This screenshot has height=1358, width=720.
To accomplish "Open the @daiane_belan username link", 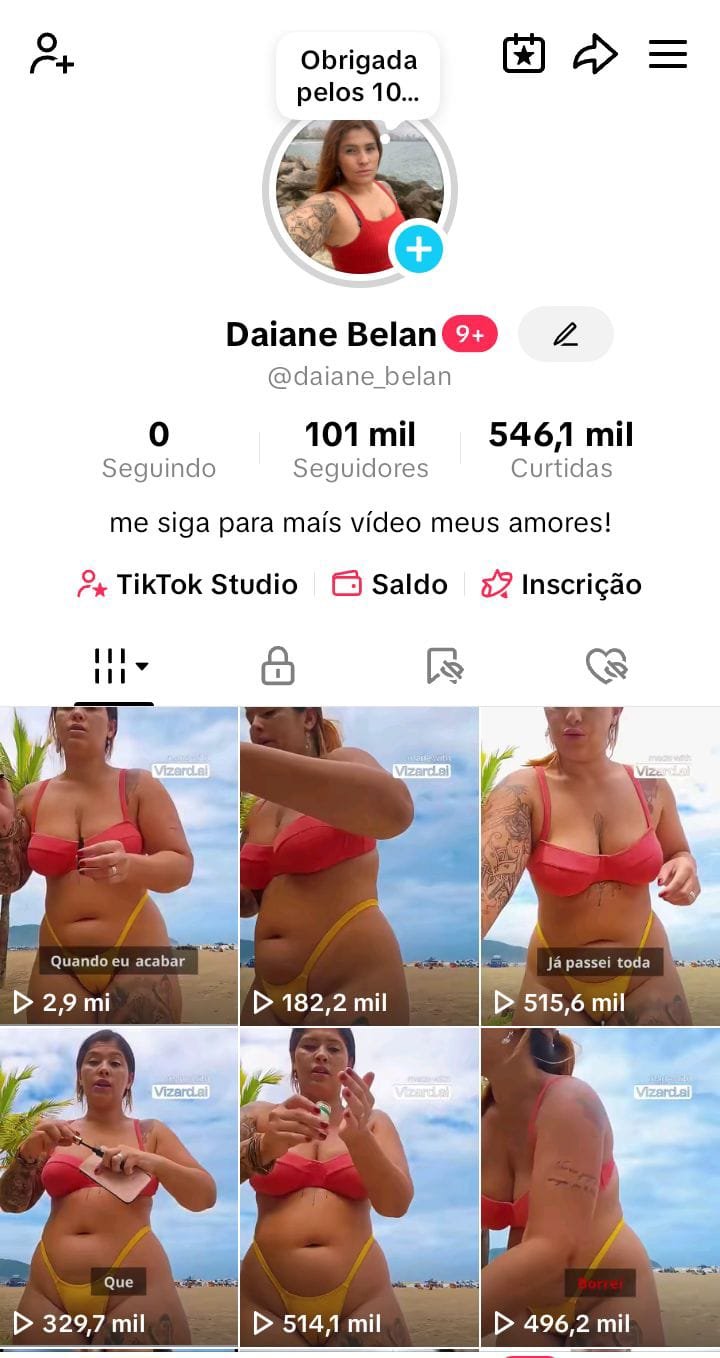I will (359, 376).
